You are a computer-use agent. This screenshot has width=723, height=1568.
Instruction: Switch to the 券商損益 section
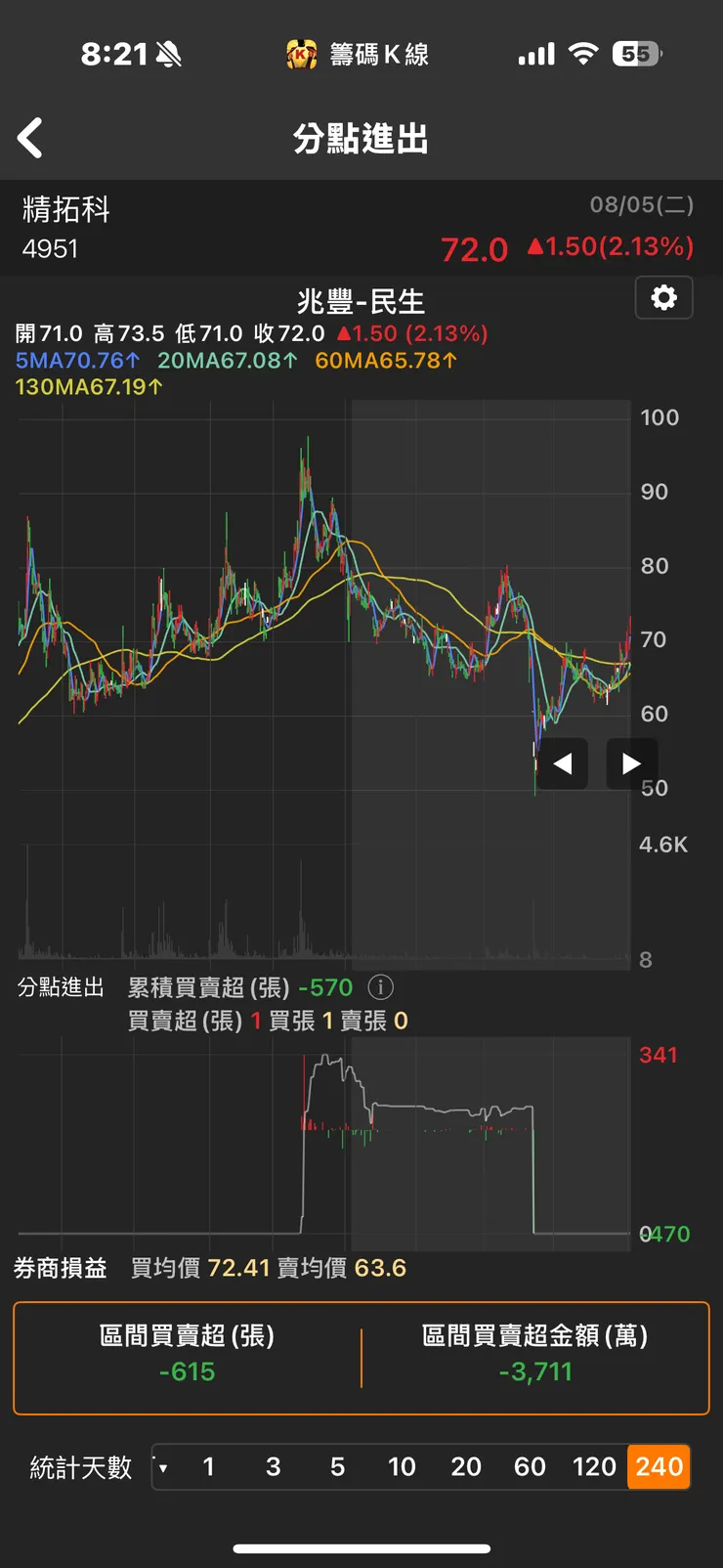61,1268
